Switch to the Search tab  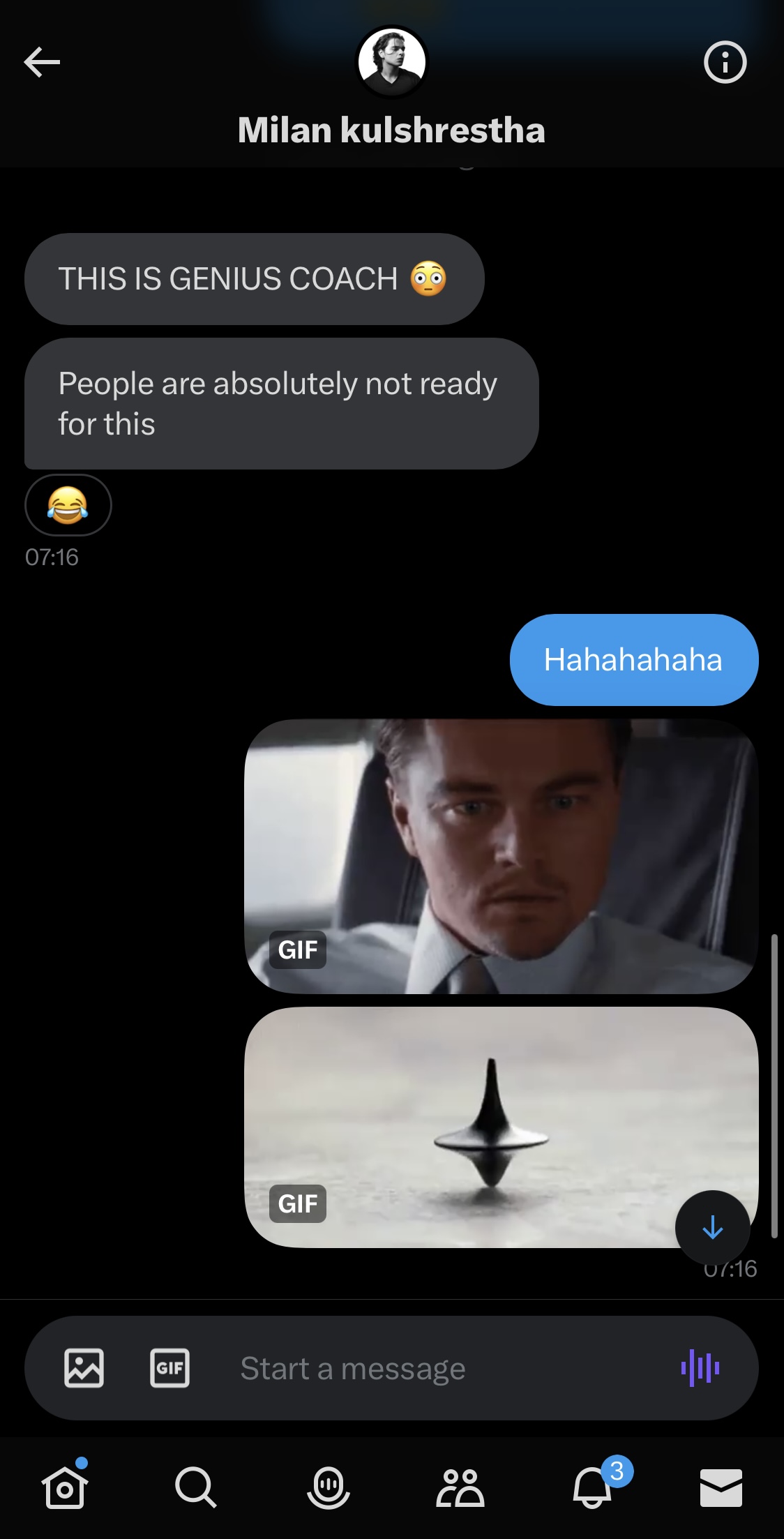click(x=195, y=1487)
